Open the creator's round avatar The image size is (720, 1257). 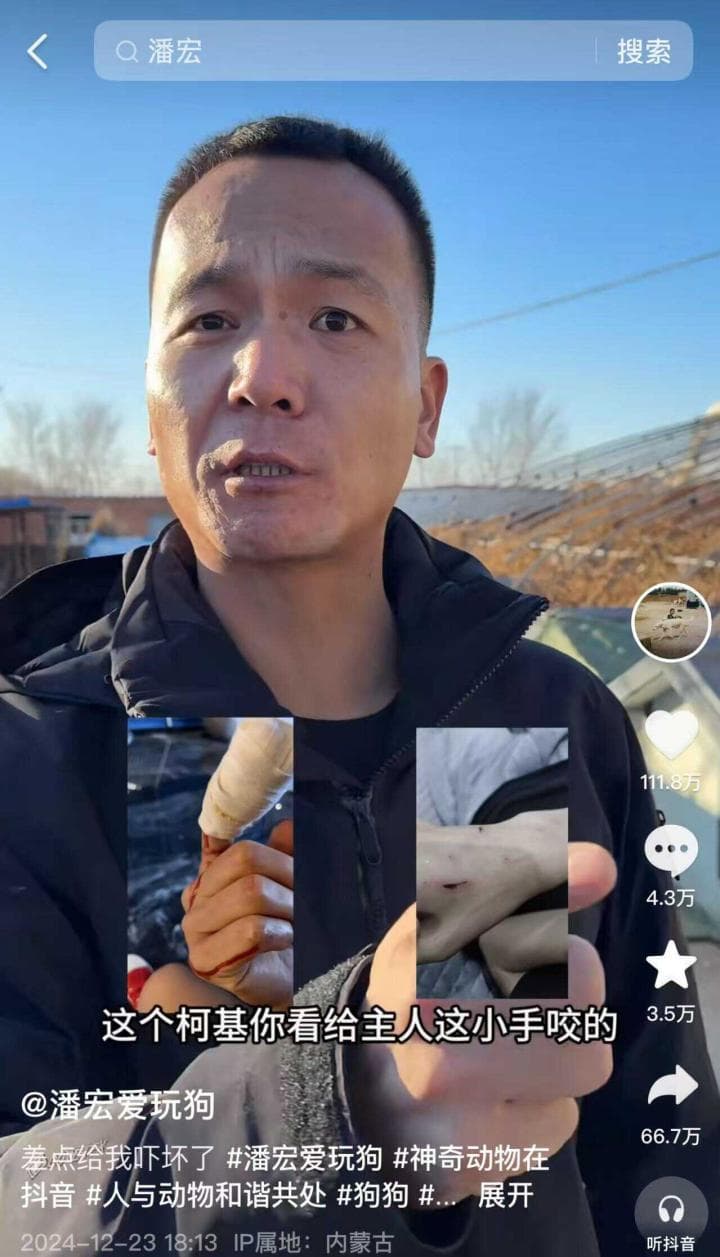point(671,622)
